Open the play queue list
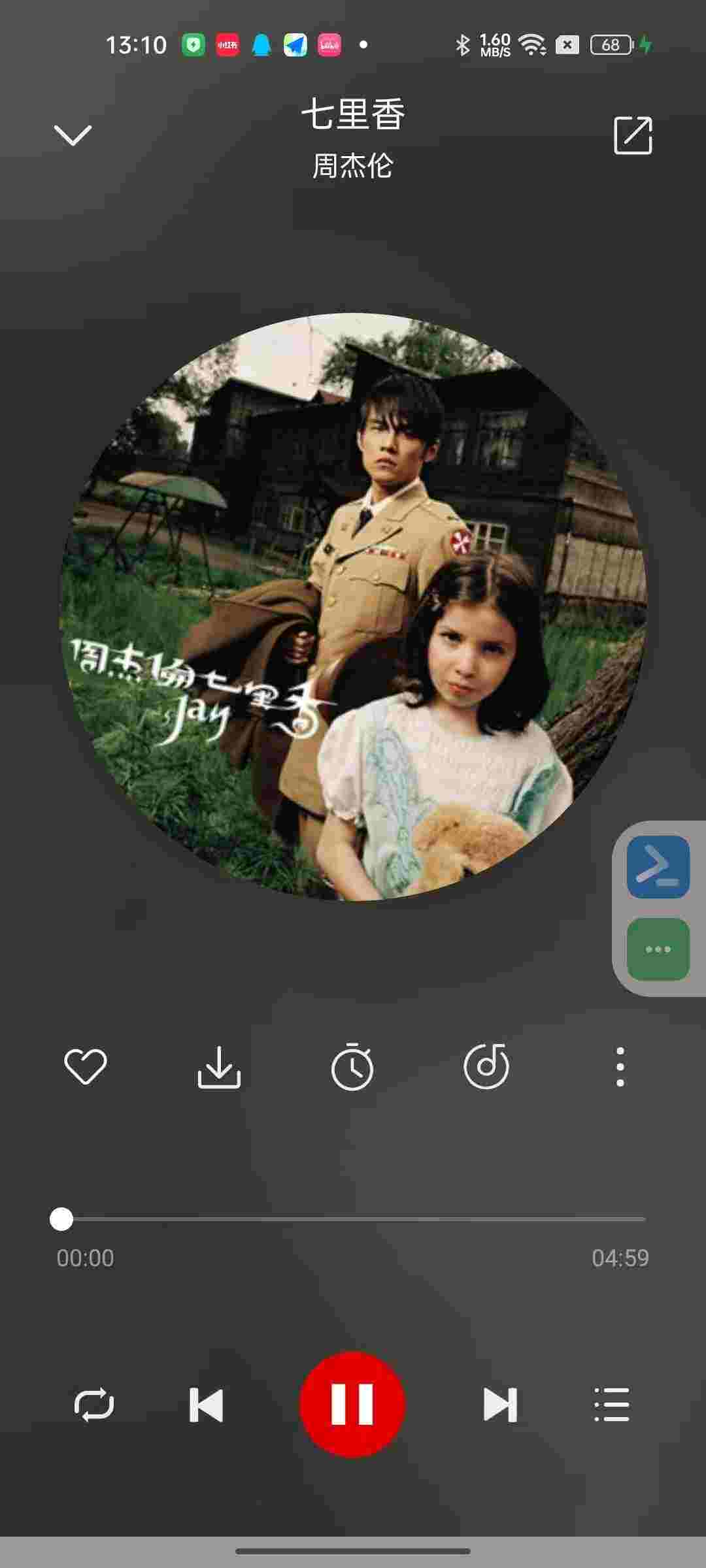This screenshot has height=1568, width=706. (x=612, y=1405)
